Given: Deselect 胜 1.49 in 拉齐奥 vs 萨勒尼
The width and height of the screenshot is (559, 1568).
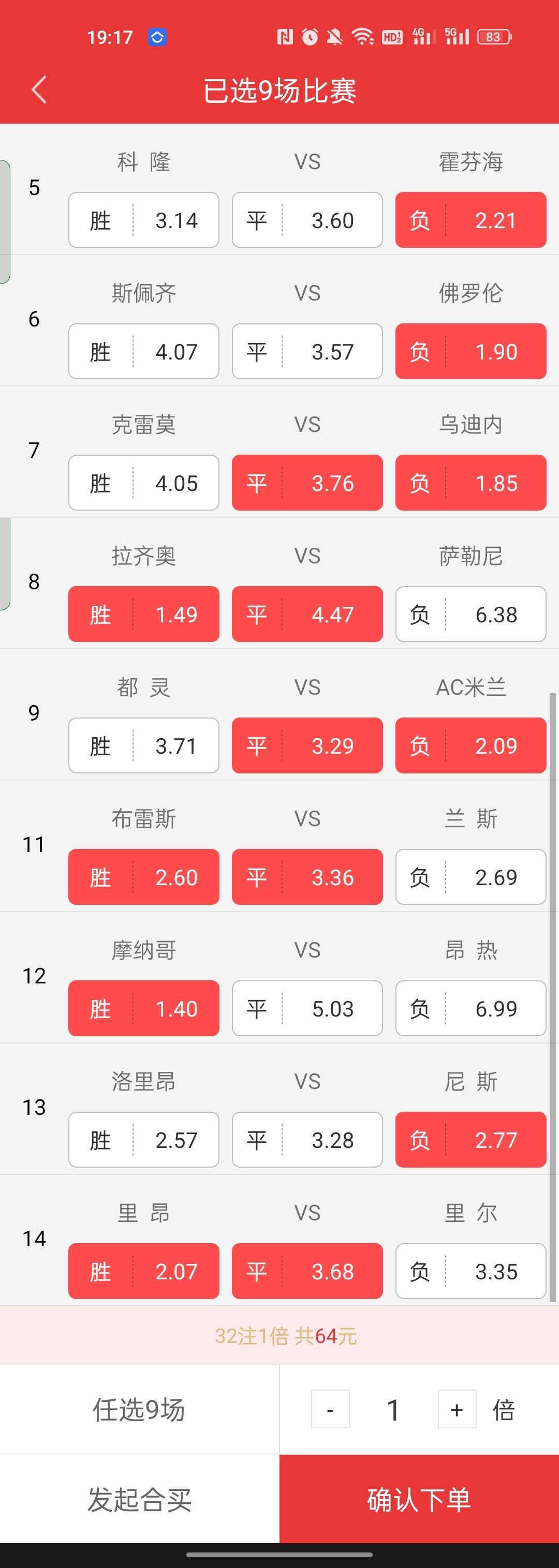Looking at the screenshot, I should pyautogui.click(x=144, y=614).
